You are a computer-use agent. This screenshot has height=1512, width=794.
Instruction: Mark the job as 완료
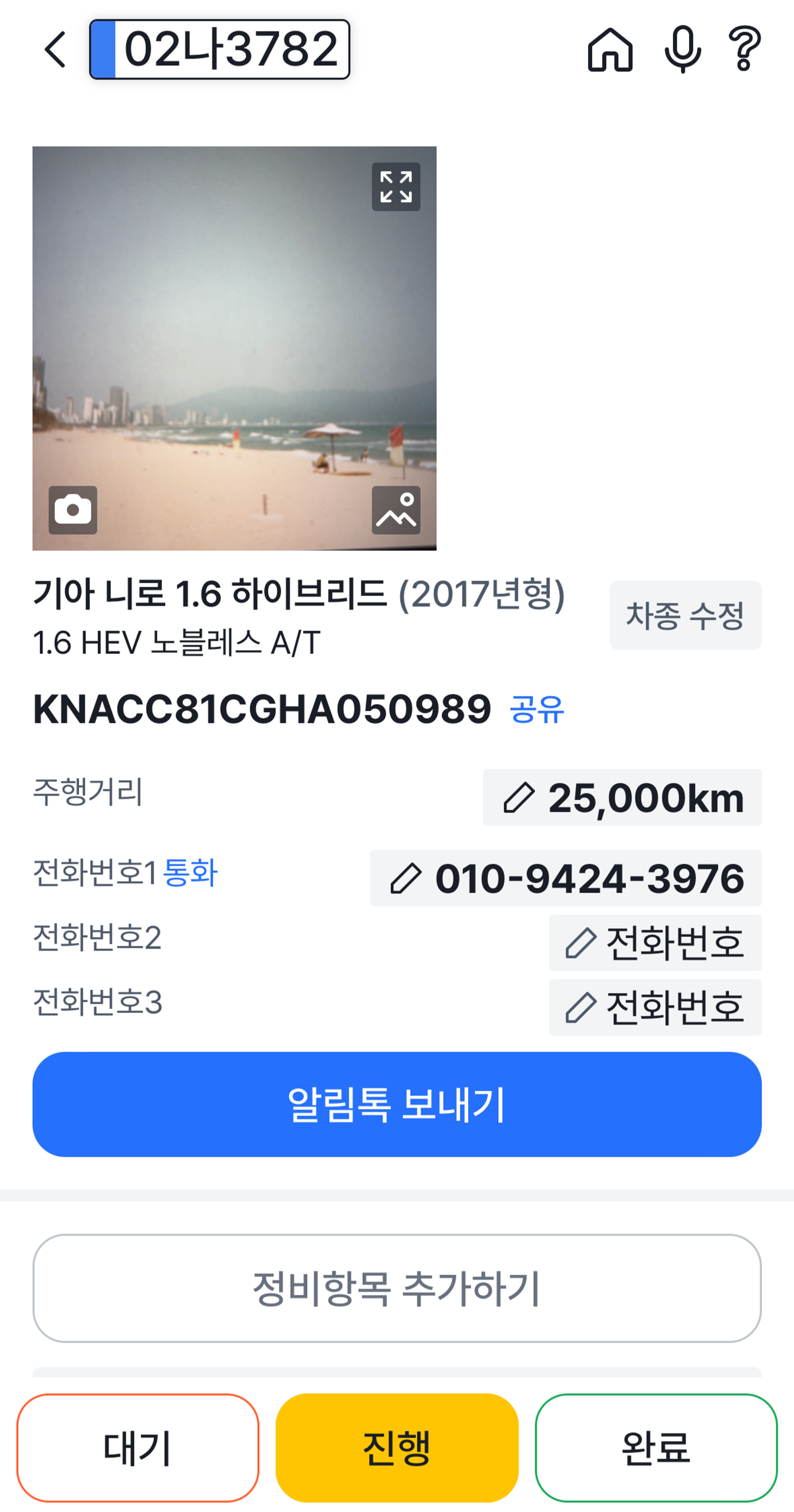655,1447
